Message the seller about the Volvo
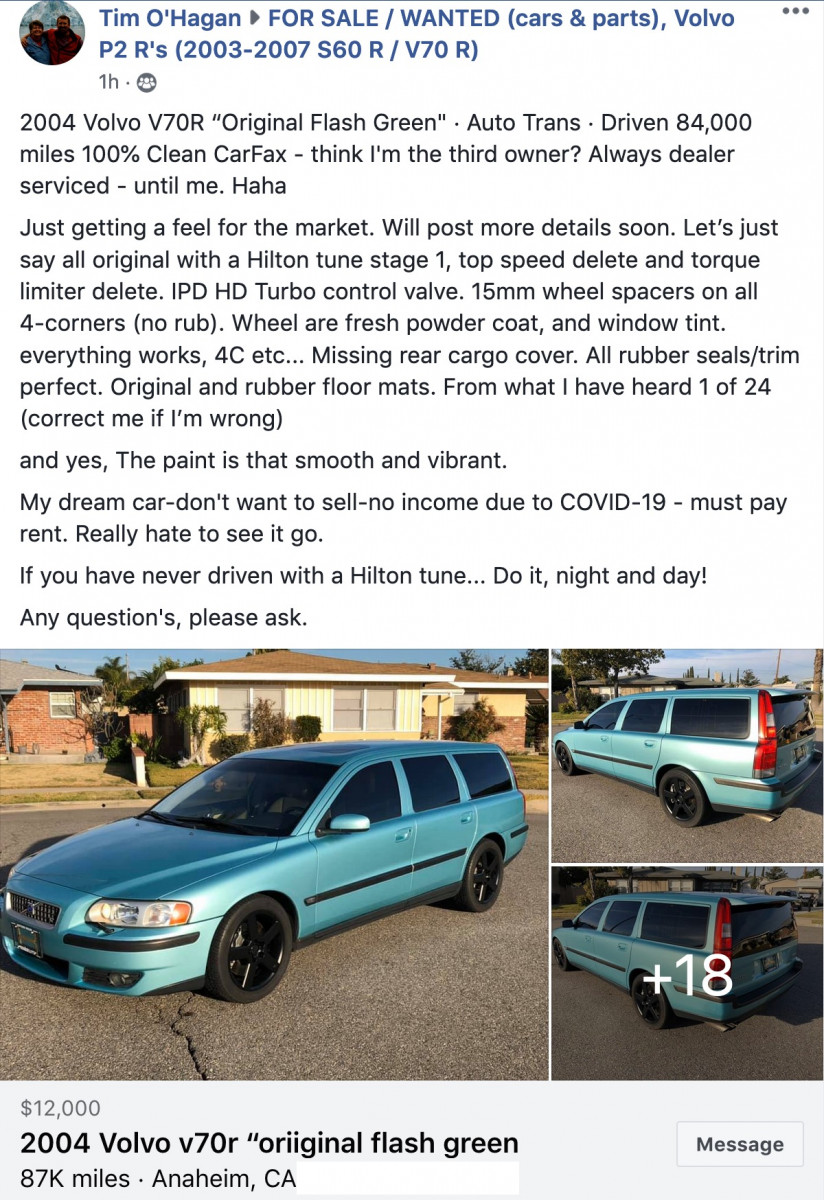The image size is (824, 1200). [x=739, y=1144]
